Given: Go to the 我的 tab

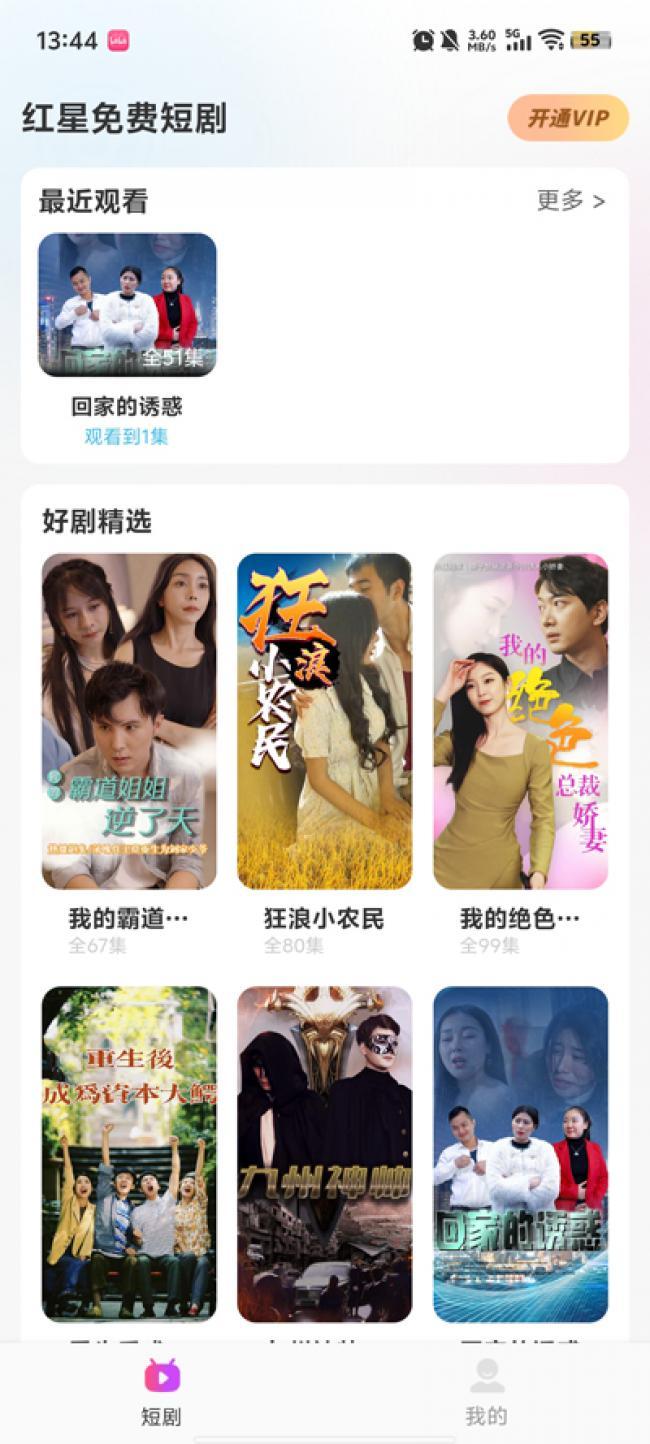Looking at the screenshot, I should point(486,1390).
